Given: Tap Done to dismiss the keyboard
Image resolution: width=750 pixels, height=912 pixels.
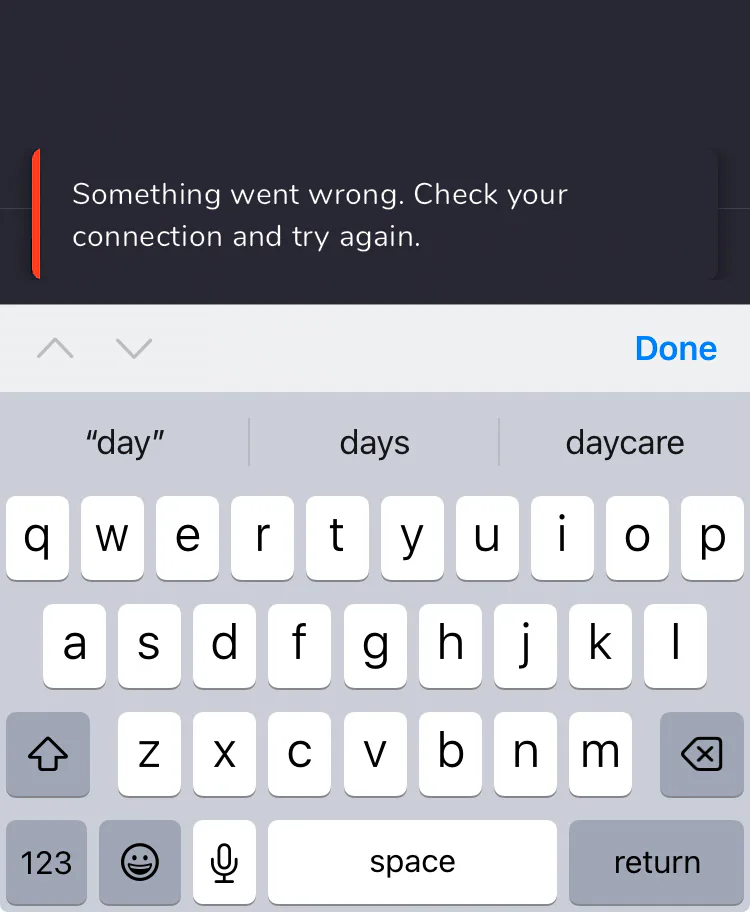Looking at the screenshot, I should [676, 348].
